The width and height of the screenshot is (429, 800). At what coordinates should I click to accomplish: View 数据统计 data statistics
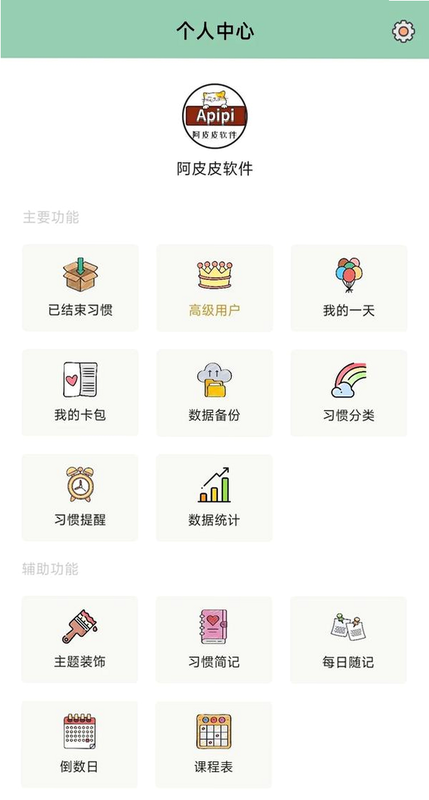215,498
